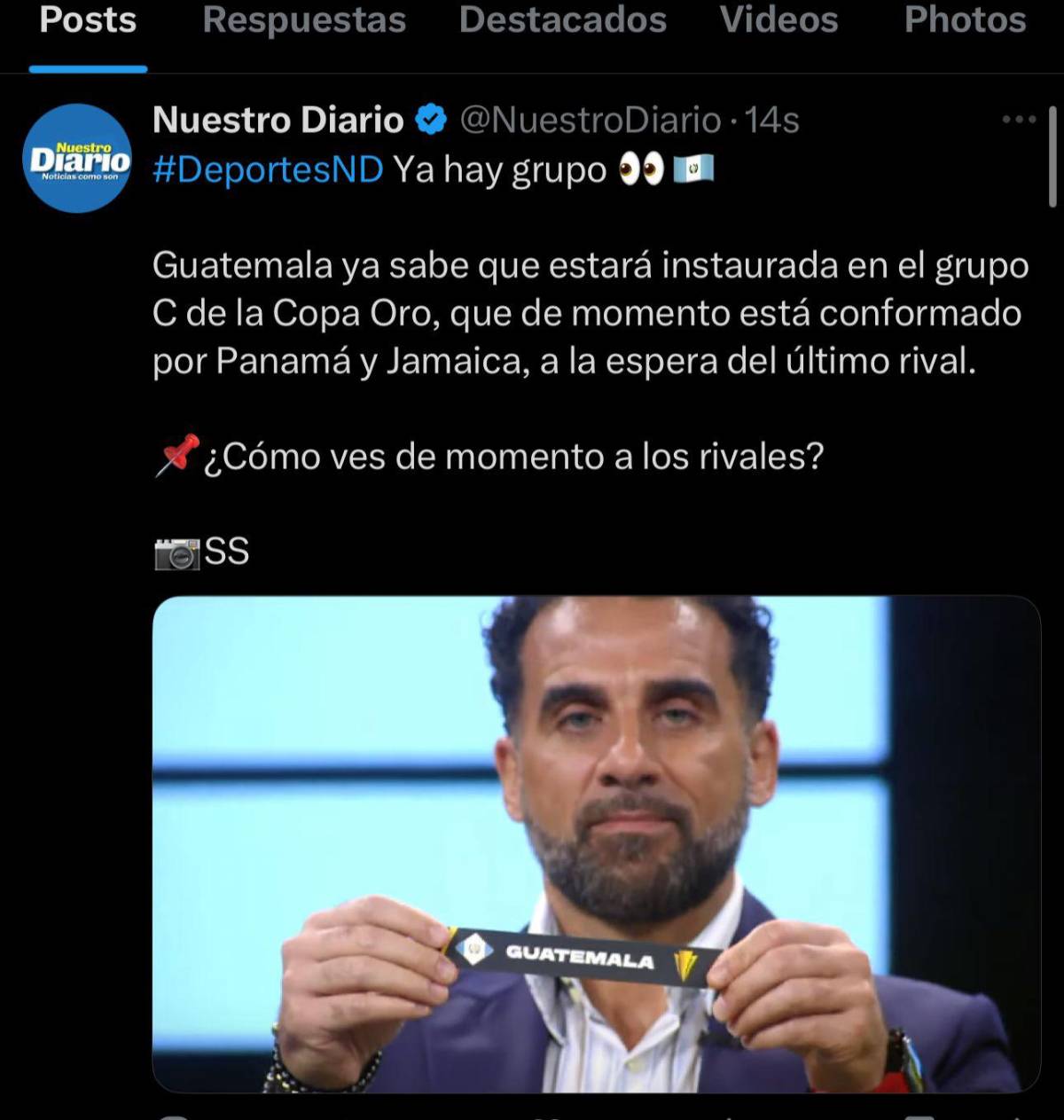The height and width of the screenshot is (1120, 1064).
Task: Click the @NuestroDiario username link
Action: pos(590,121)
